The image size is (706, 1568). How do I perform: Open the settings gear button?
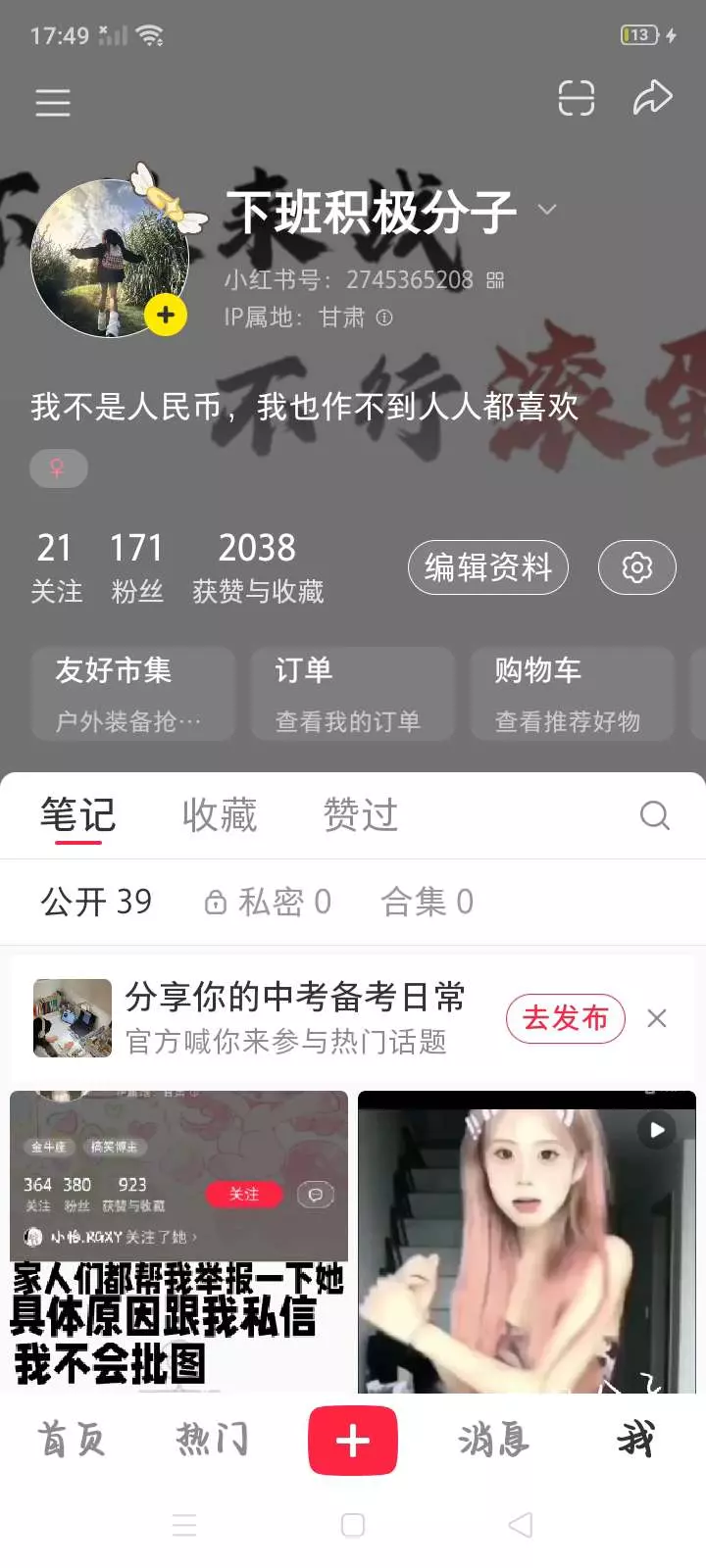click(x=637, y=567)
